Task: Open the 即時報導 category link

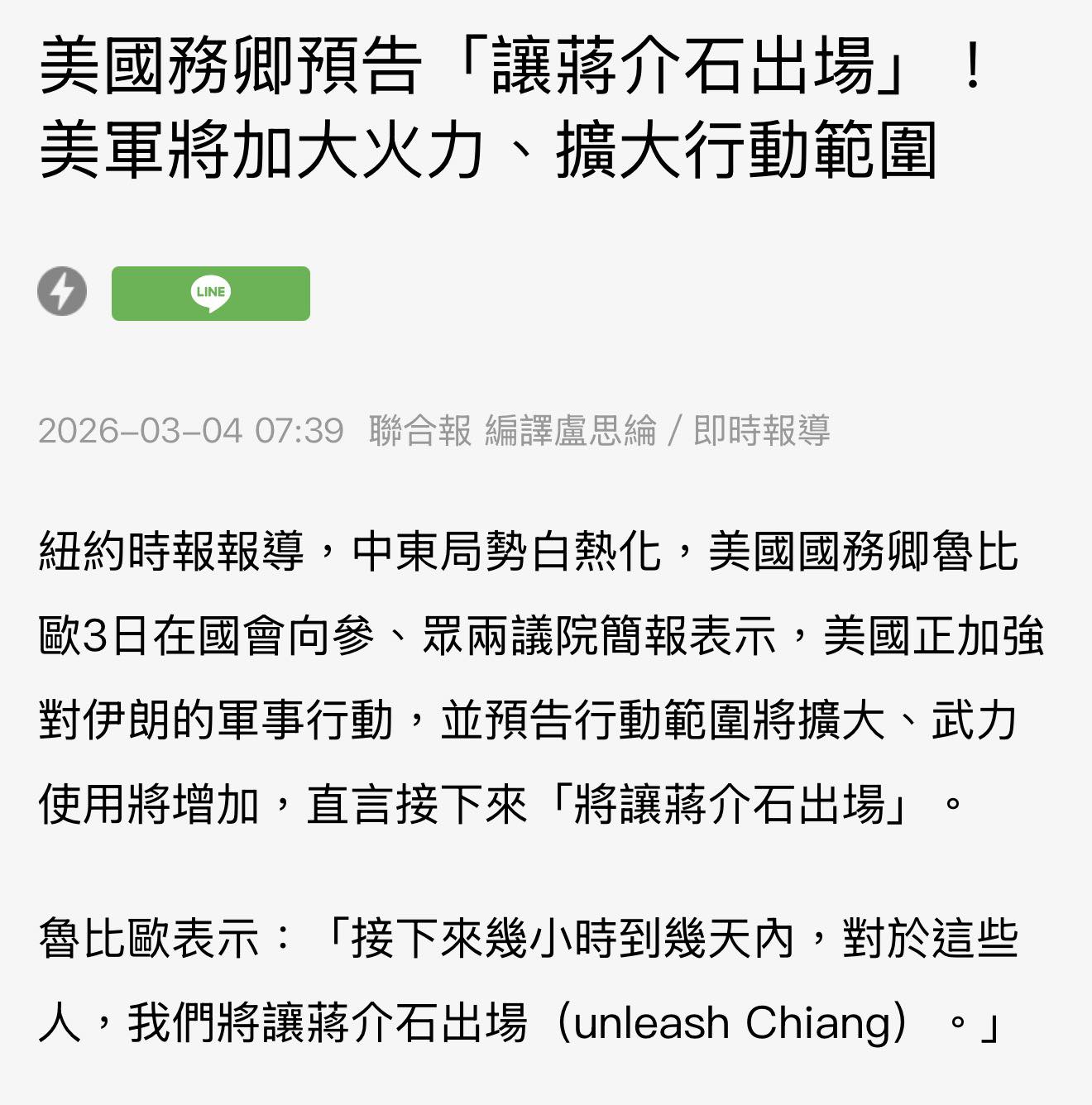Action: [761, 430]
